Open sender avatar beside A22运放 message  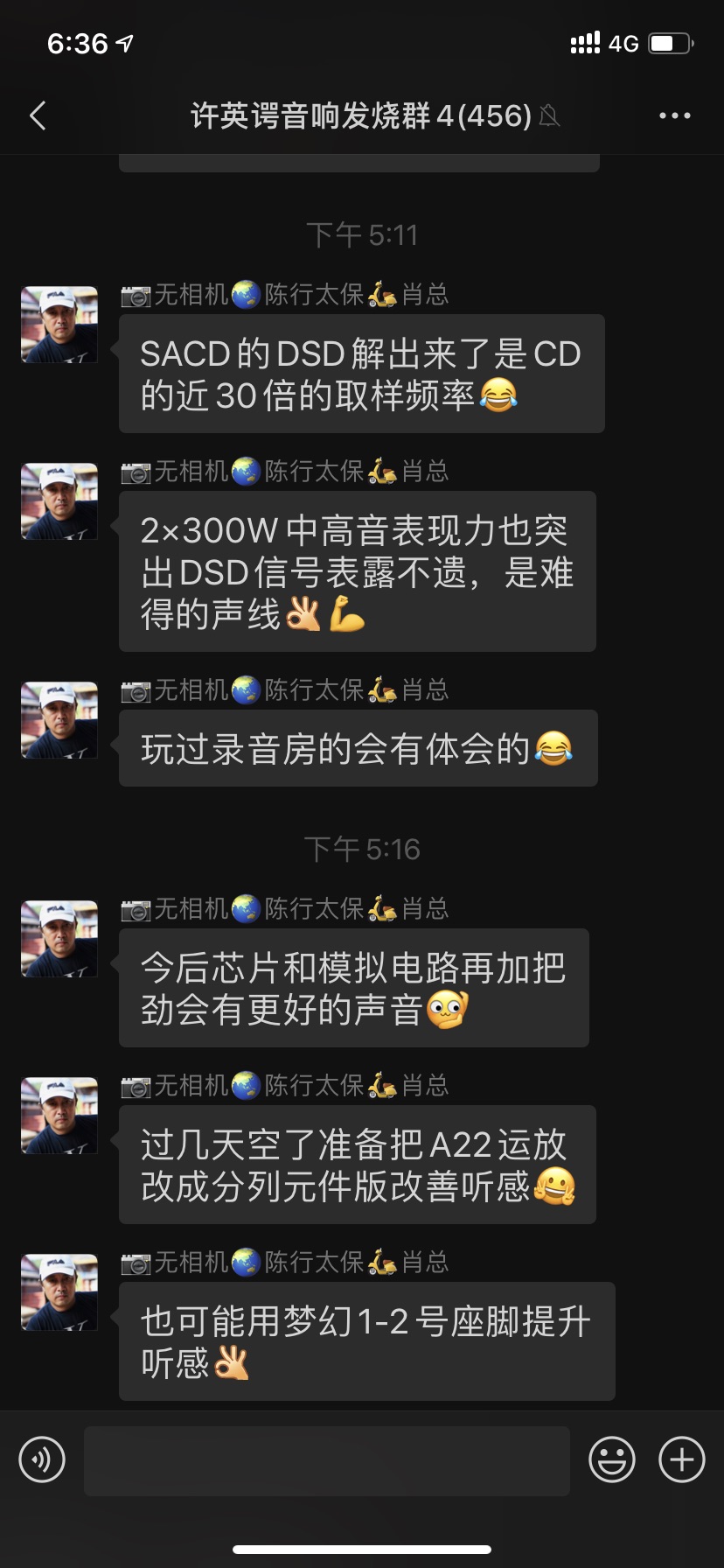coord(59,1116)
